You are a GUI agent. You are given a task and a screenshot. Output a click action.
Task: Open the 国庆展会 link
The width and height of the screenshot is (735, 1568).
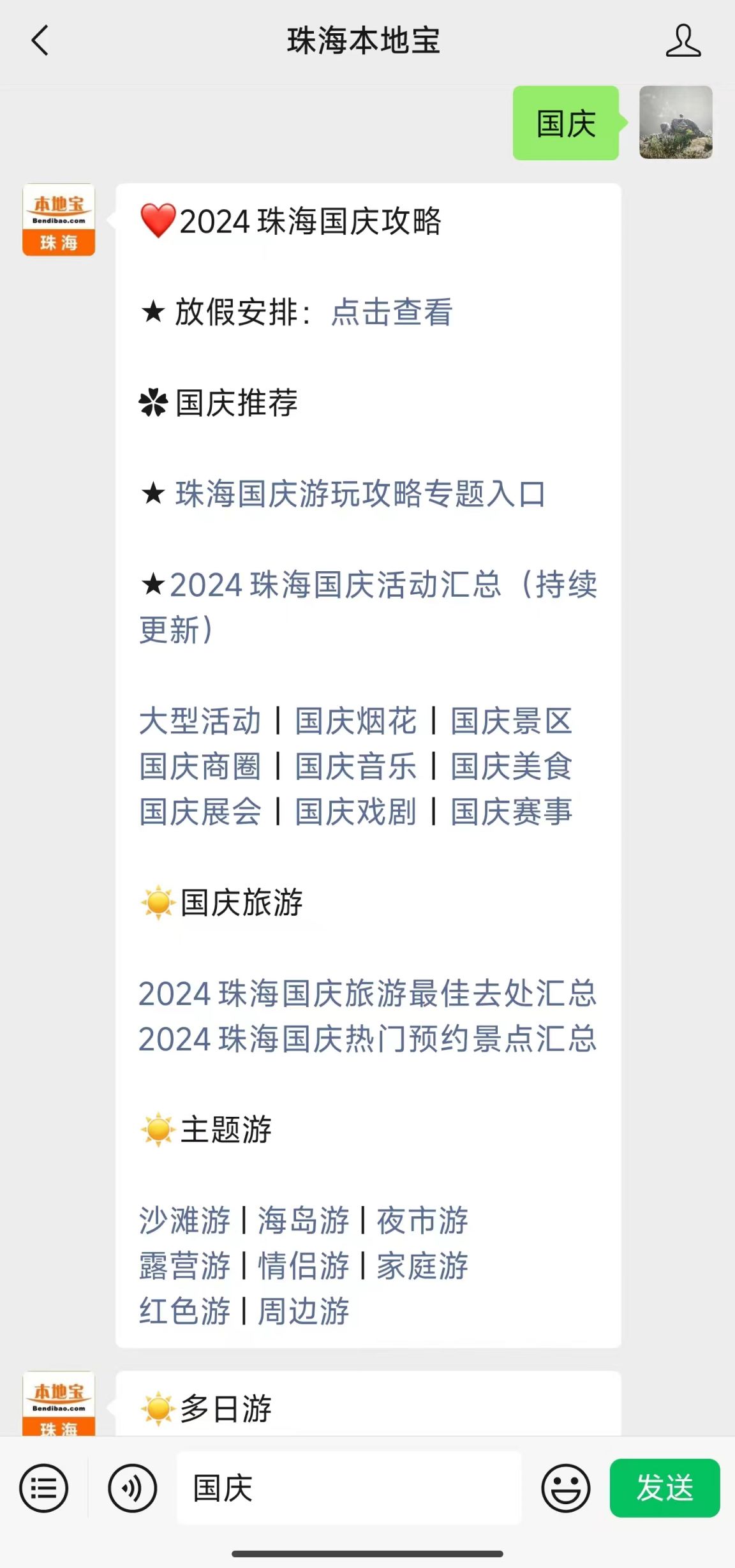pyautogui.click(x=200, y=812)
